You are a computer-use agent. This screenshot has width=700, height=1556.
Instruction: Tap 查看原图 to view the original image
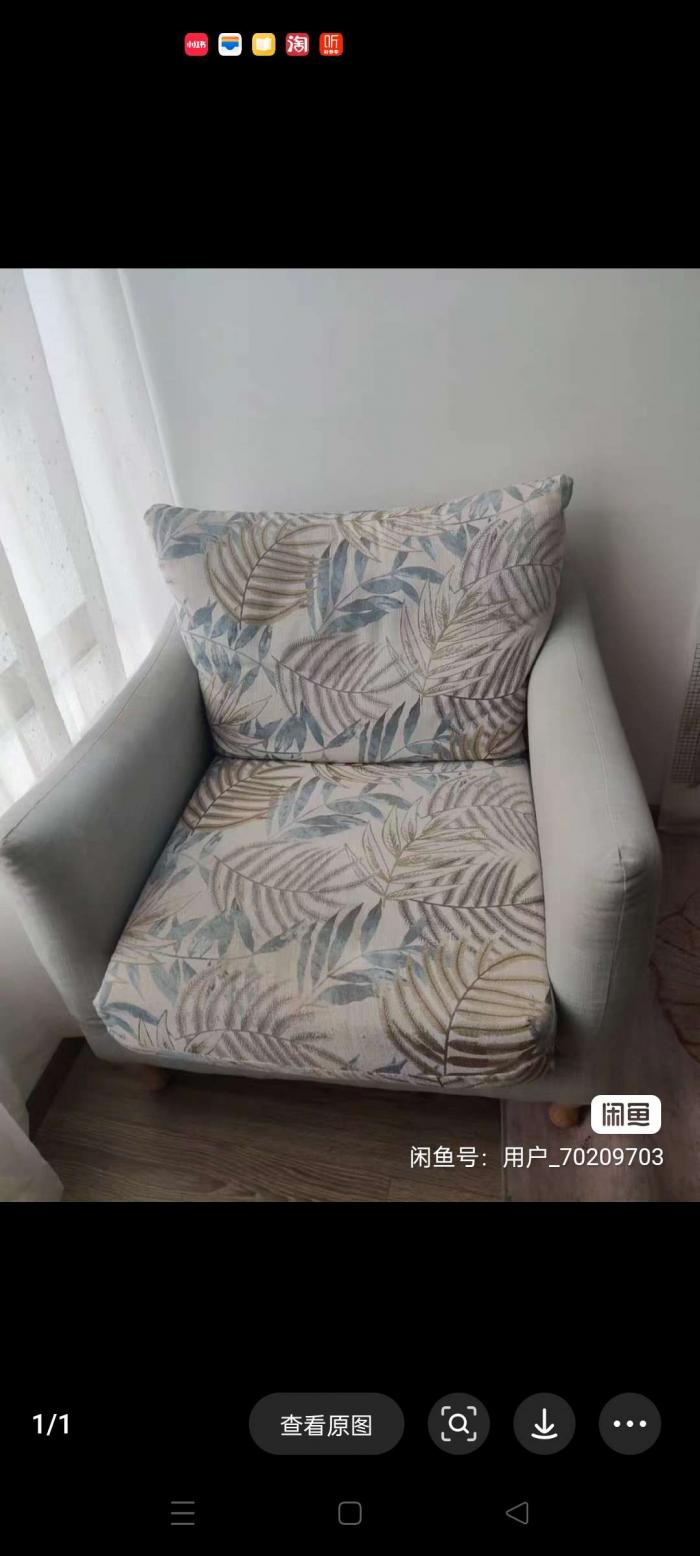pos(326,1424)
